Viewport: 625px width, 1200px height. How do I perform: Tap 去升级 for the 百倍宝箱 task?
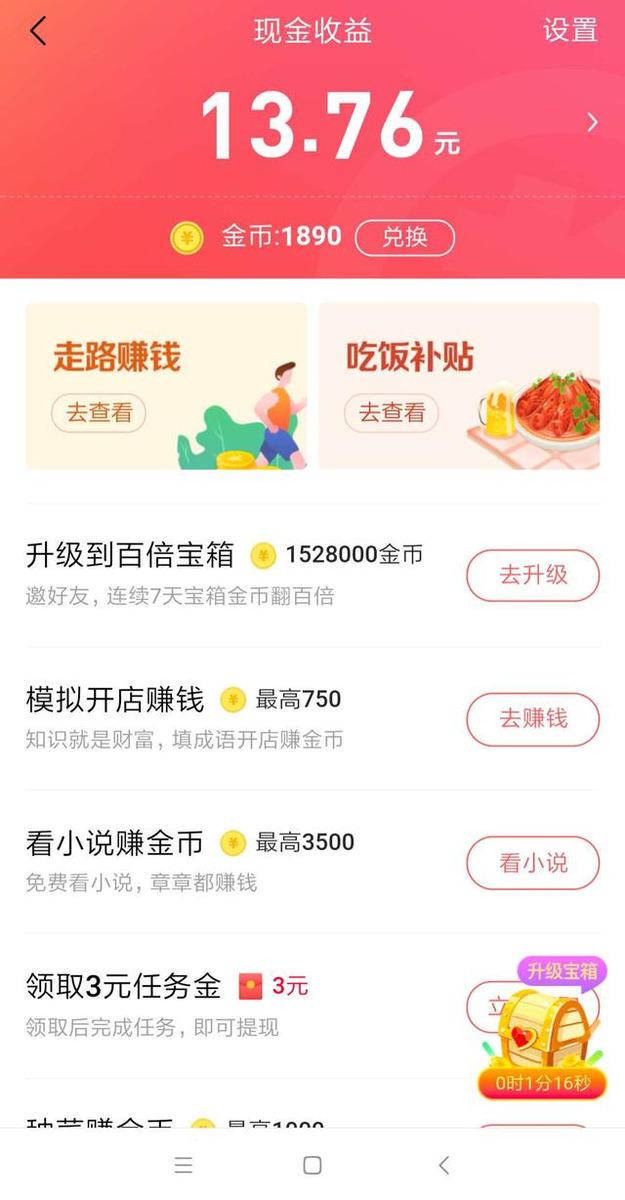533,575
